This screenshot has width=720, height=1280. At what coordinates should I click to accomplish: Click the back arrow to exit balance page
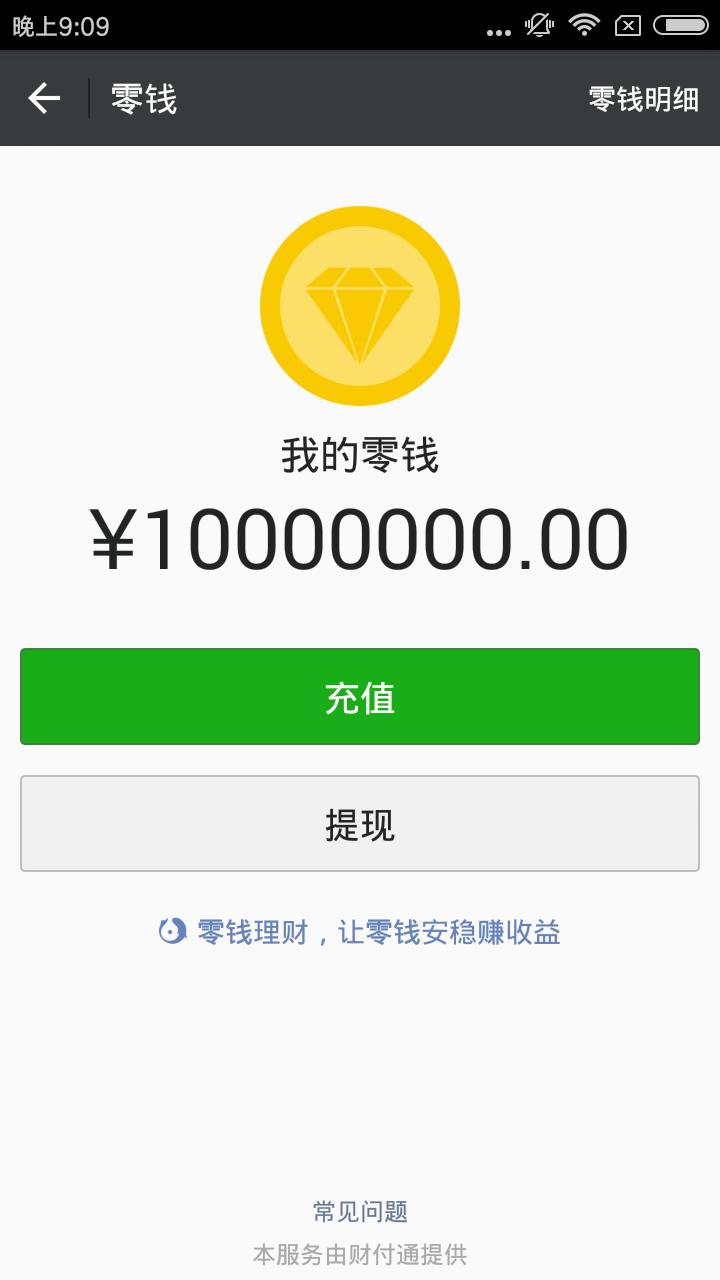click(x=42, y=97)
